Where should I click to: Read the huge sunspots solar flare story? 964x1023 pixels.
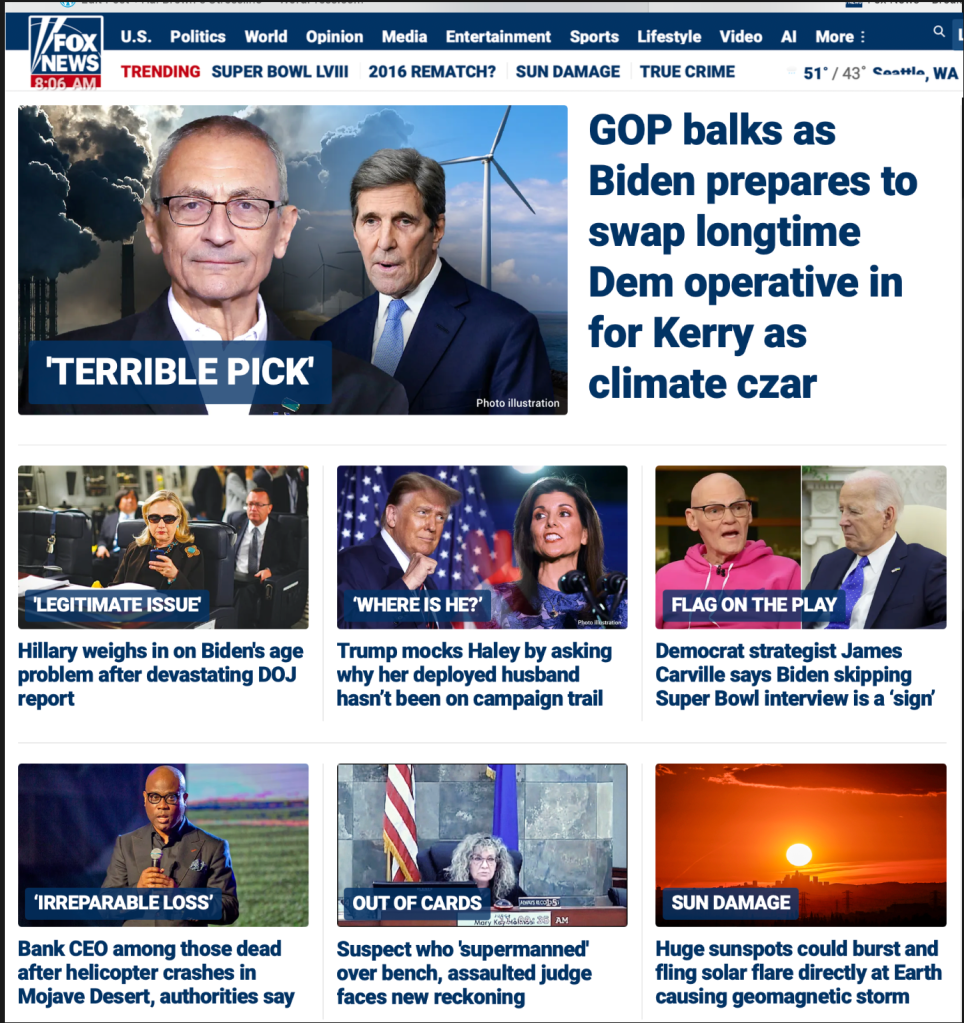(x=796, y=972)
